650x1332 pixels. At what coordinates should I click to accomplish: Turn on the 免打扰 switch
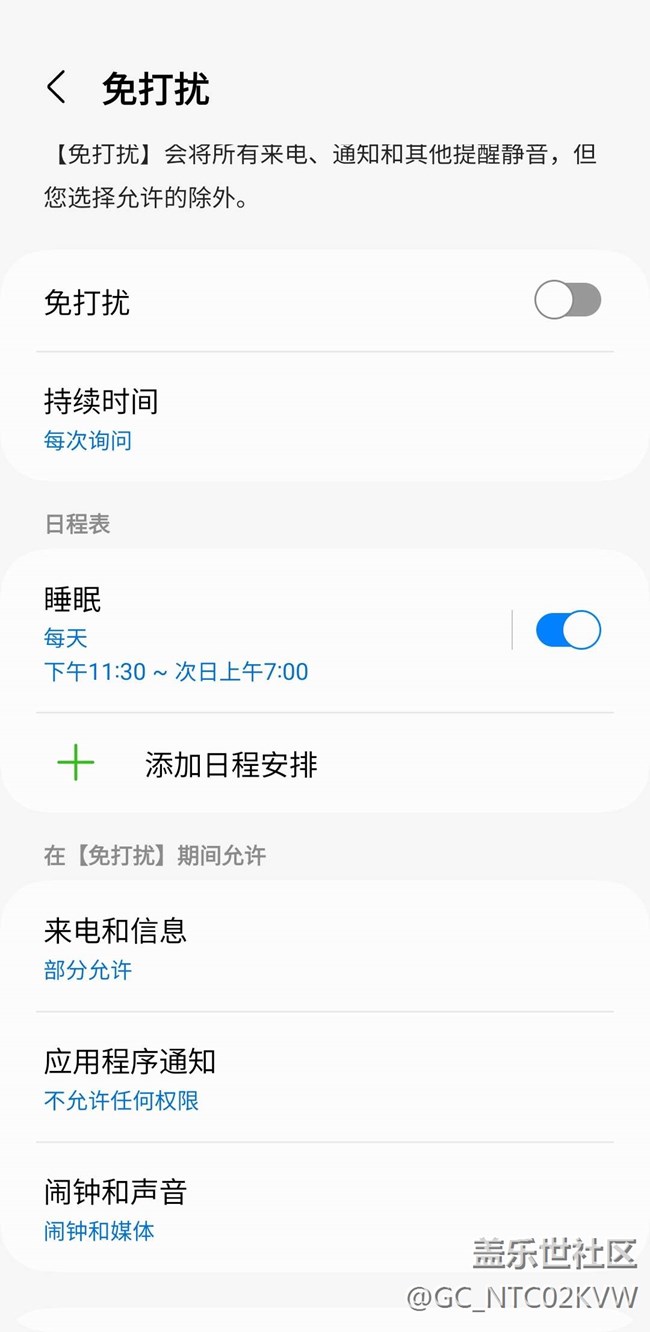click(567, 300)
